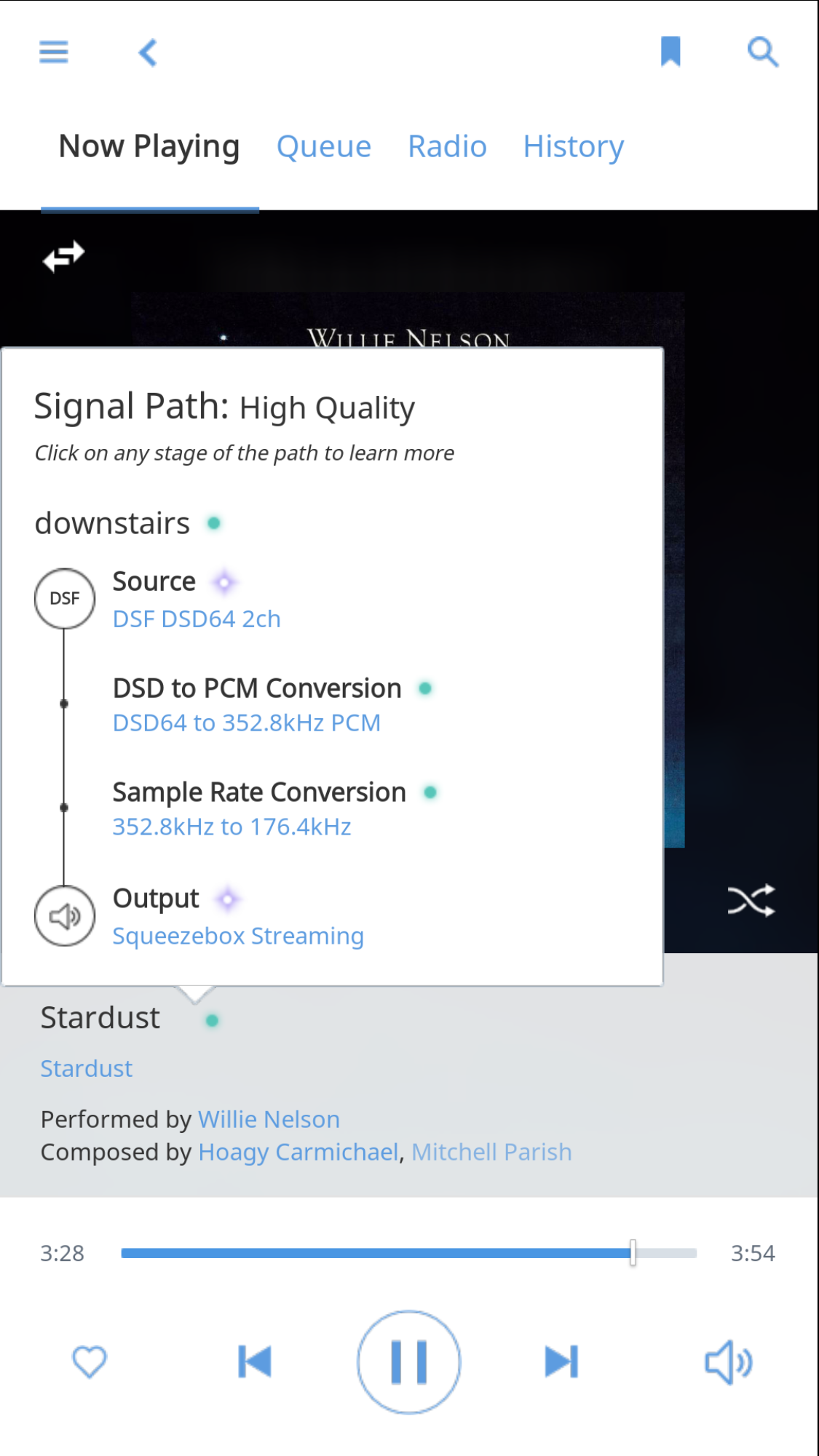Open the bookmarks icon
This screenshot has width=819, height=1456.
(670, 52)
